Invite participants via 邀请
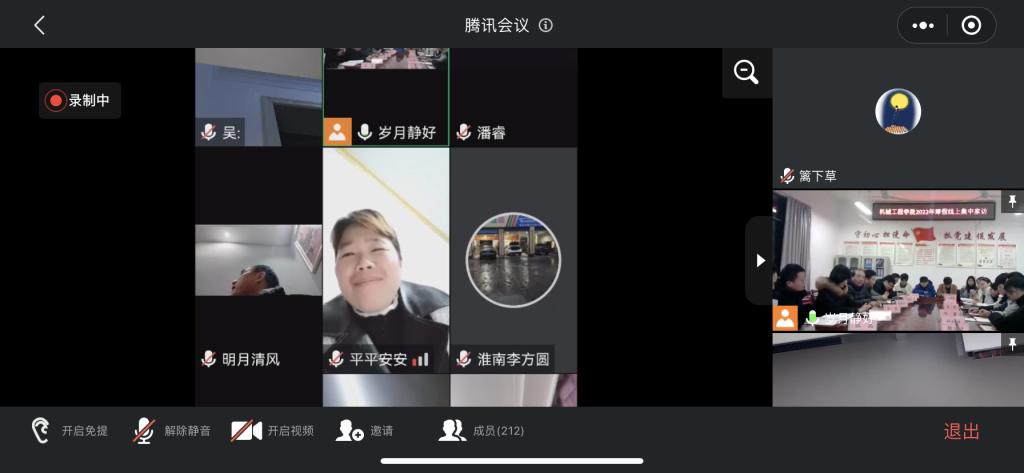Viewport: 1024px width, 473px height. 365,431
